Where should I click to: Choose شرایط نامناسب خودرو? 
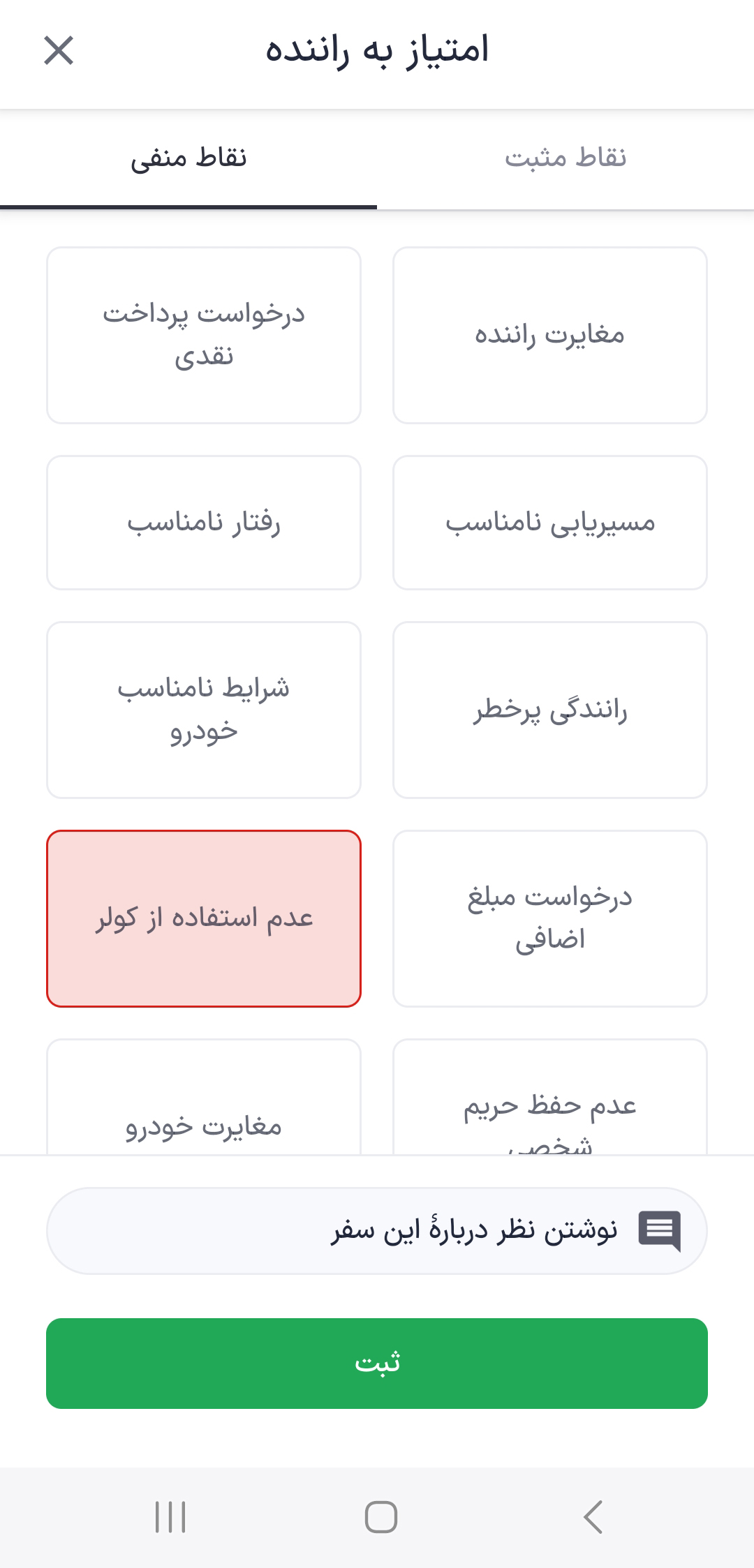(204, 710)
